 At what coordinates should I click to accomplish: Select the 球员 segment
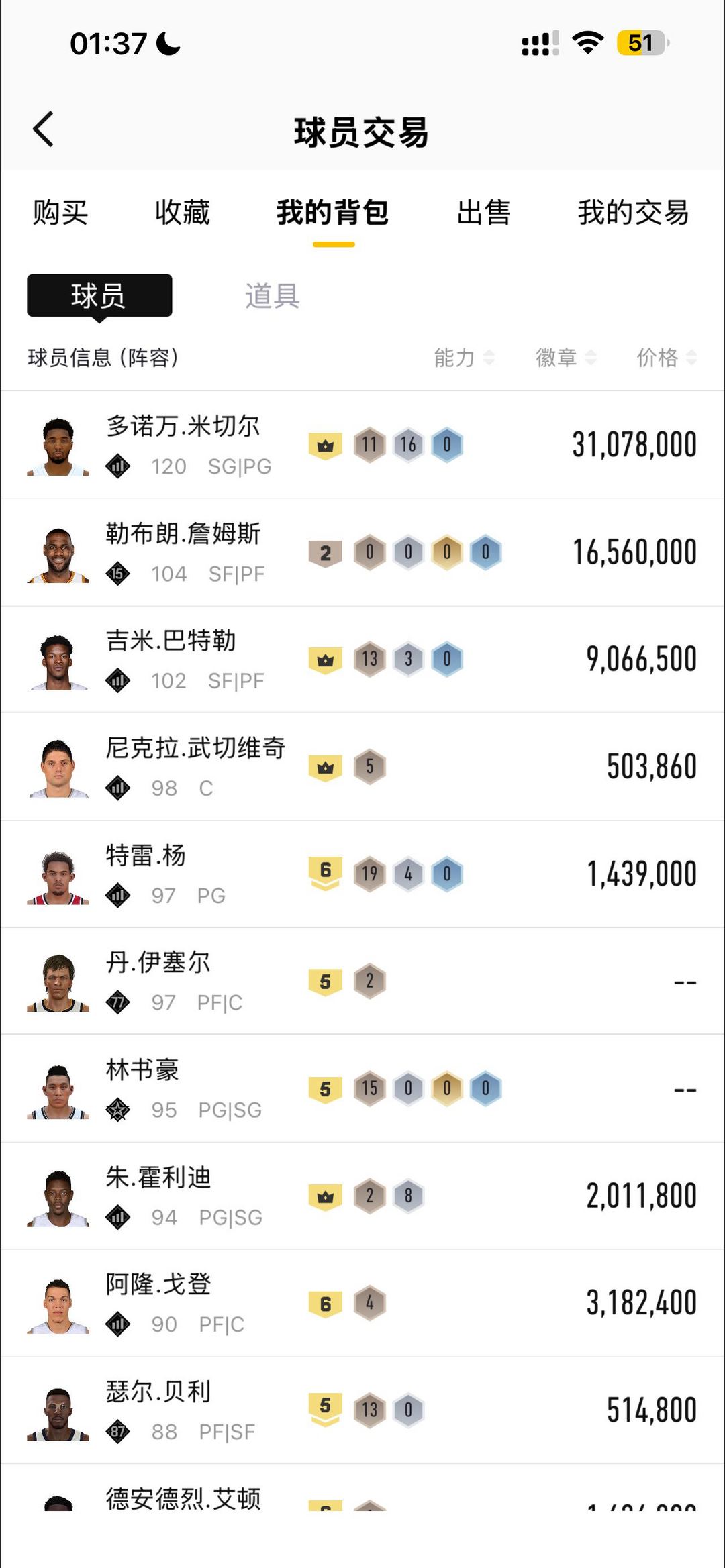[99, 296]
